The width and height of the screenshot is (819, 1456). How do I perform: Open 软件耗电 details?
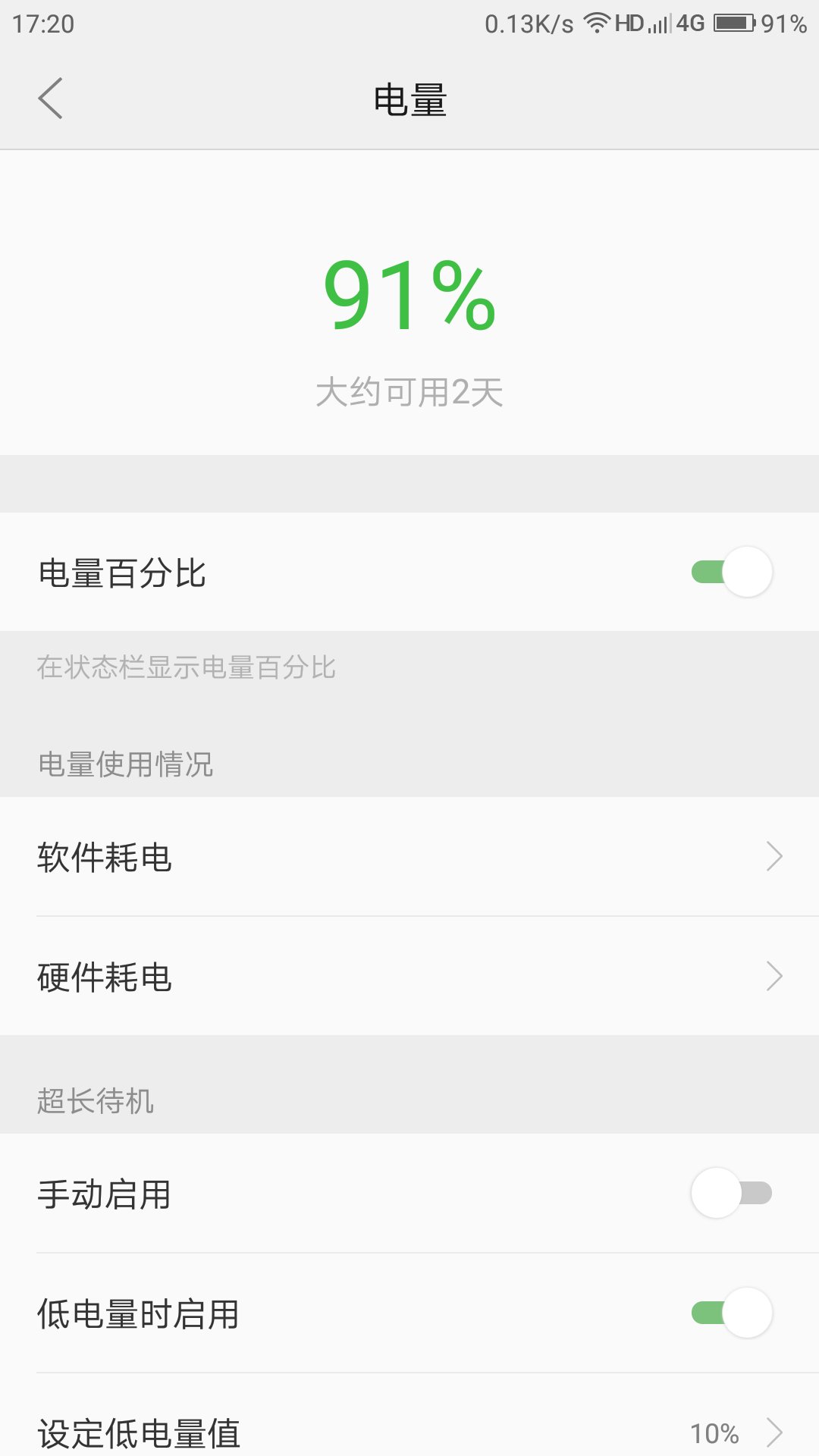[409, 857]
